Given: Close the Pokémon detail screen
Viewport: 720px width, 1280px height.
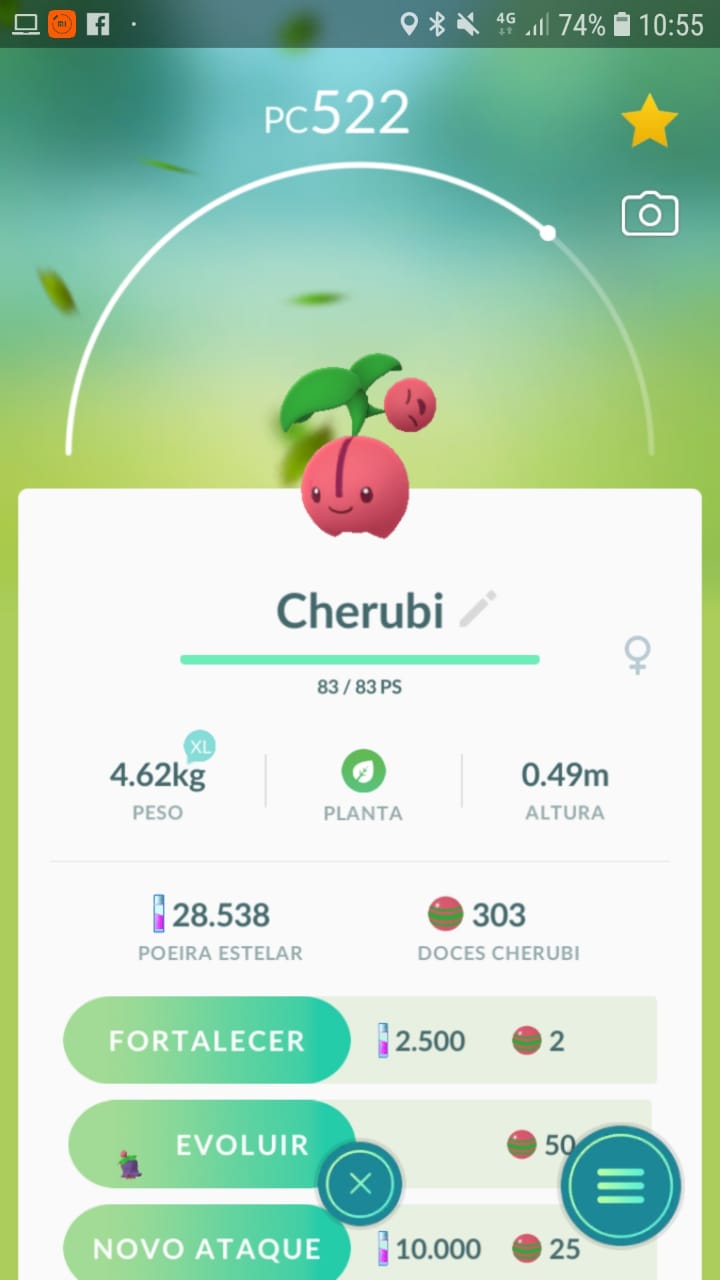Looking at the screenshot, I should [360, 1185].
